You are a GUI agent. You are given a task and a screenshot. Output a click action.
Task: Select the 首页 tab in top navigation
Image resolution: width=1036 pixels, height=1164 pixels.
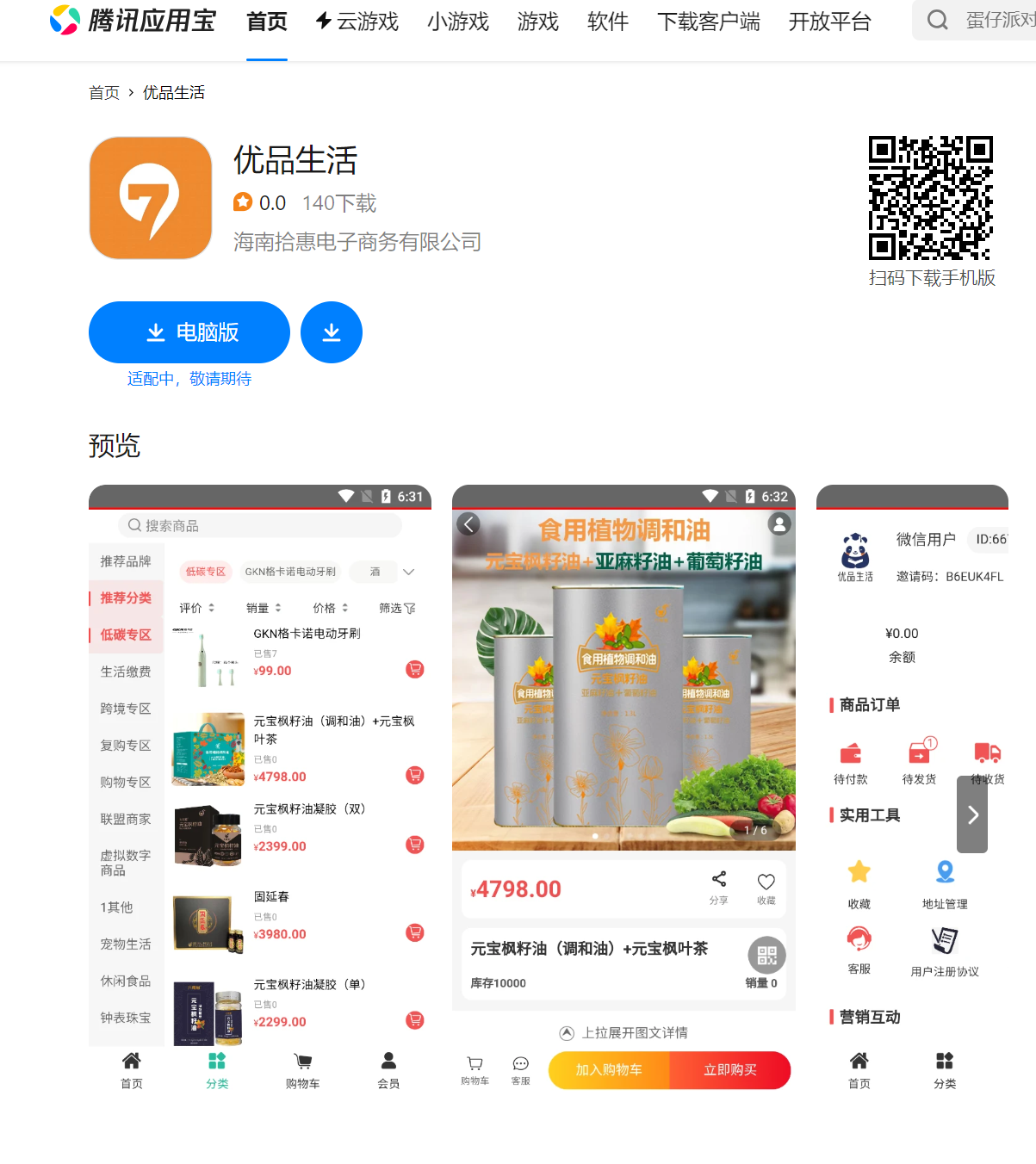click(x=267, y=22)
